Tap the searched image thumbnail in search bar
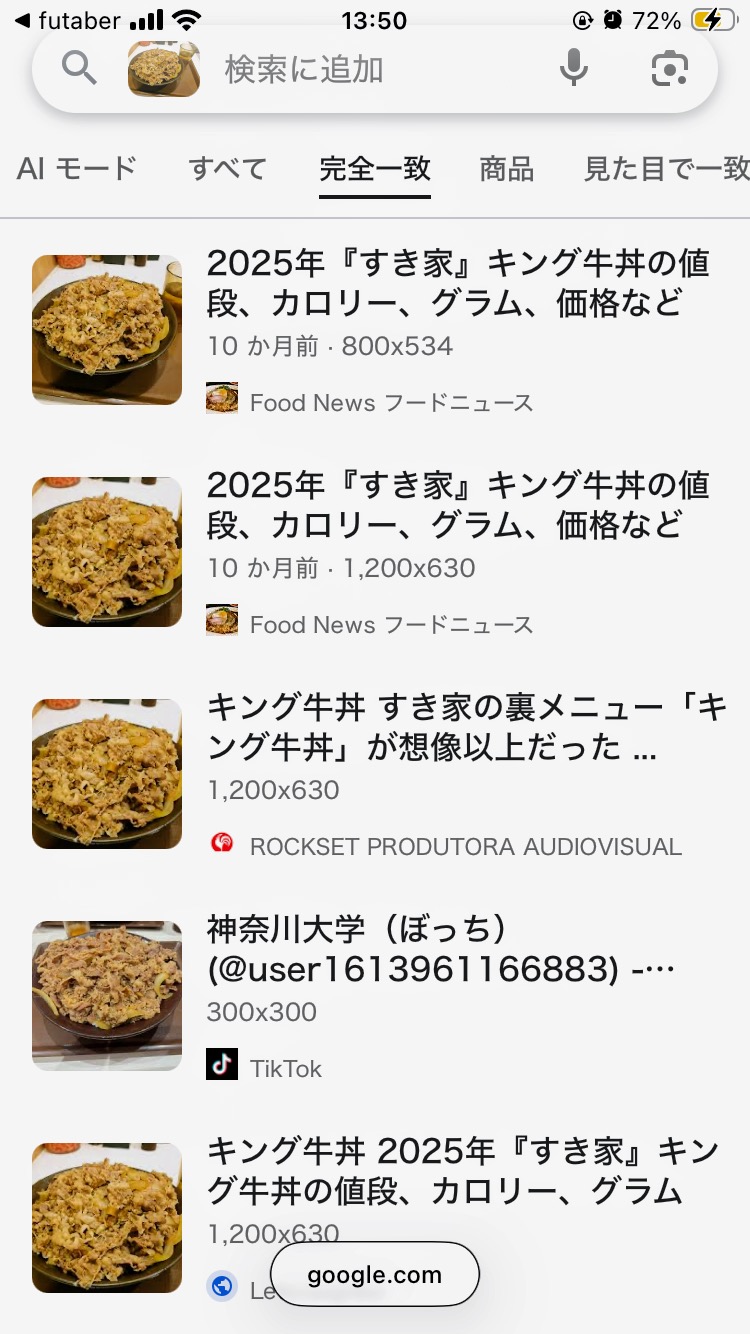Viewport: 750px width, 1334px height. pyautogui.click(x=164, y=69)
